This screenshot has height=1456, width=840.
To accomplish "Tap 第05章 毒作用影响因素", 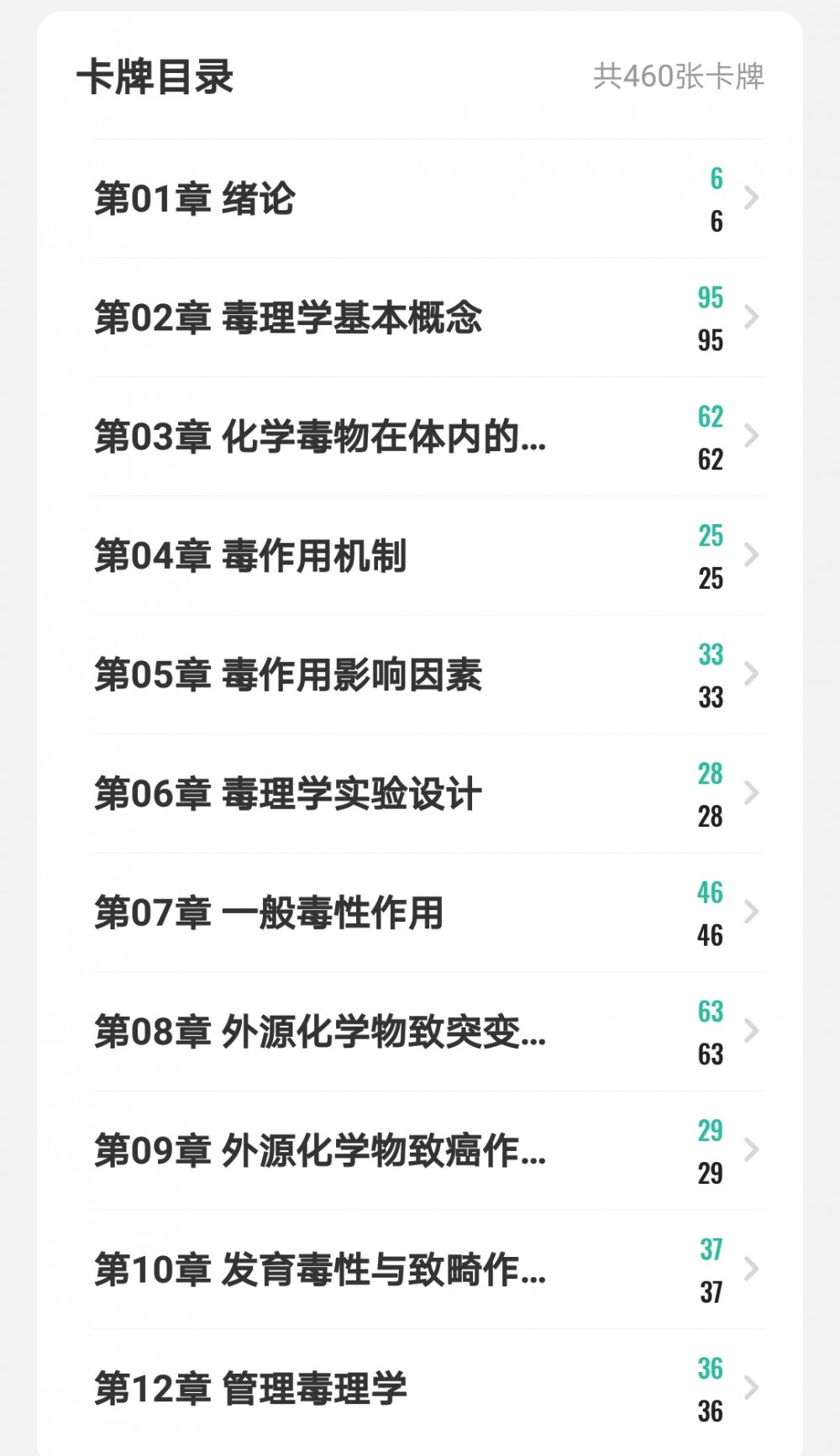I will pyautogui.click(x=429, y=675).
